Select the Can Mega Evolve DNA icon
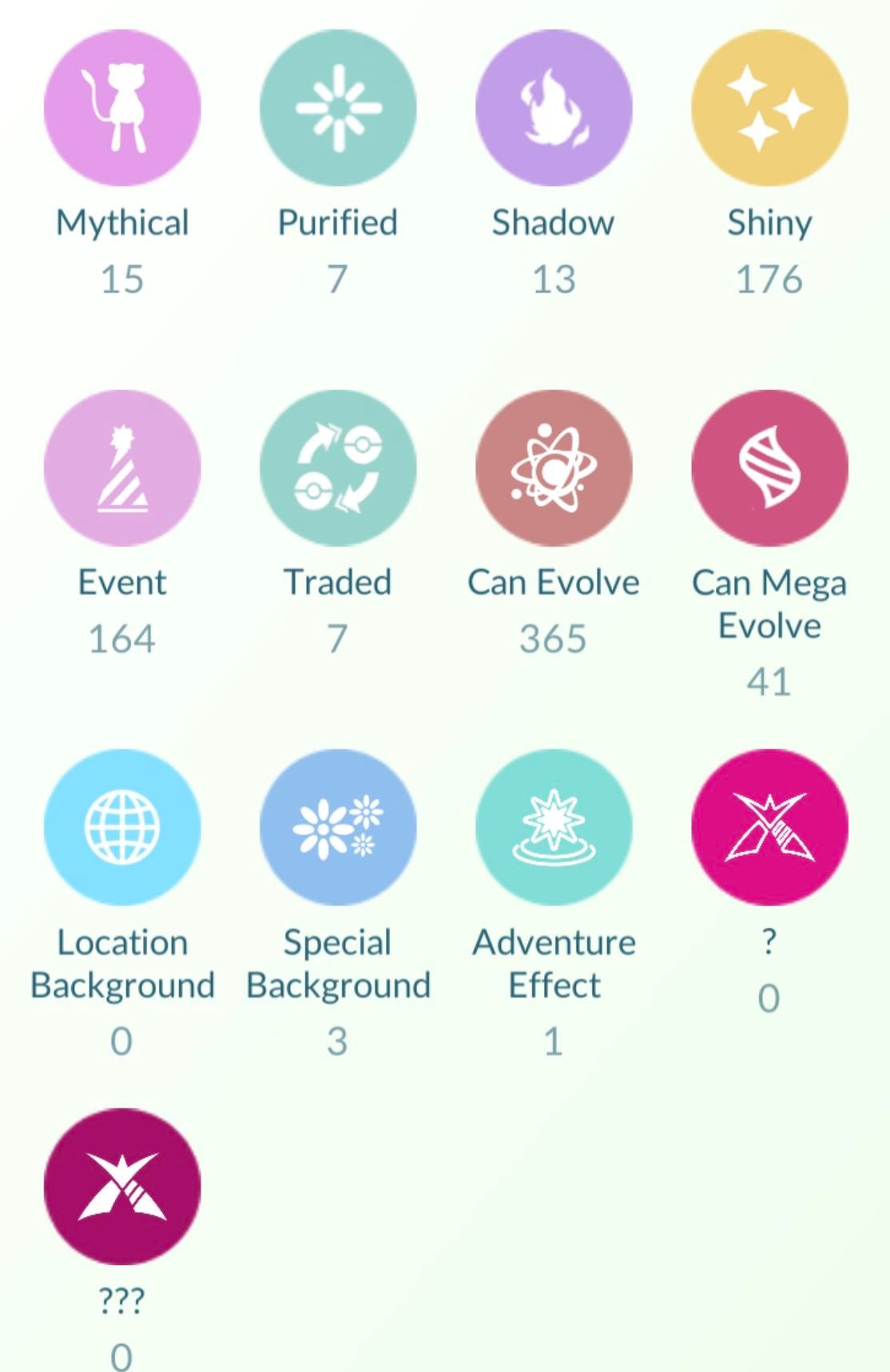Image resolution: width=890 pixels, height=1372 pixels. tap(769, 467)
